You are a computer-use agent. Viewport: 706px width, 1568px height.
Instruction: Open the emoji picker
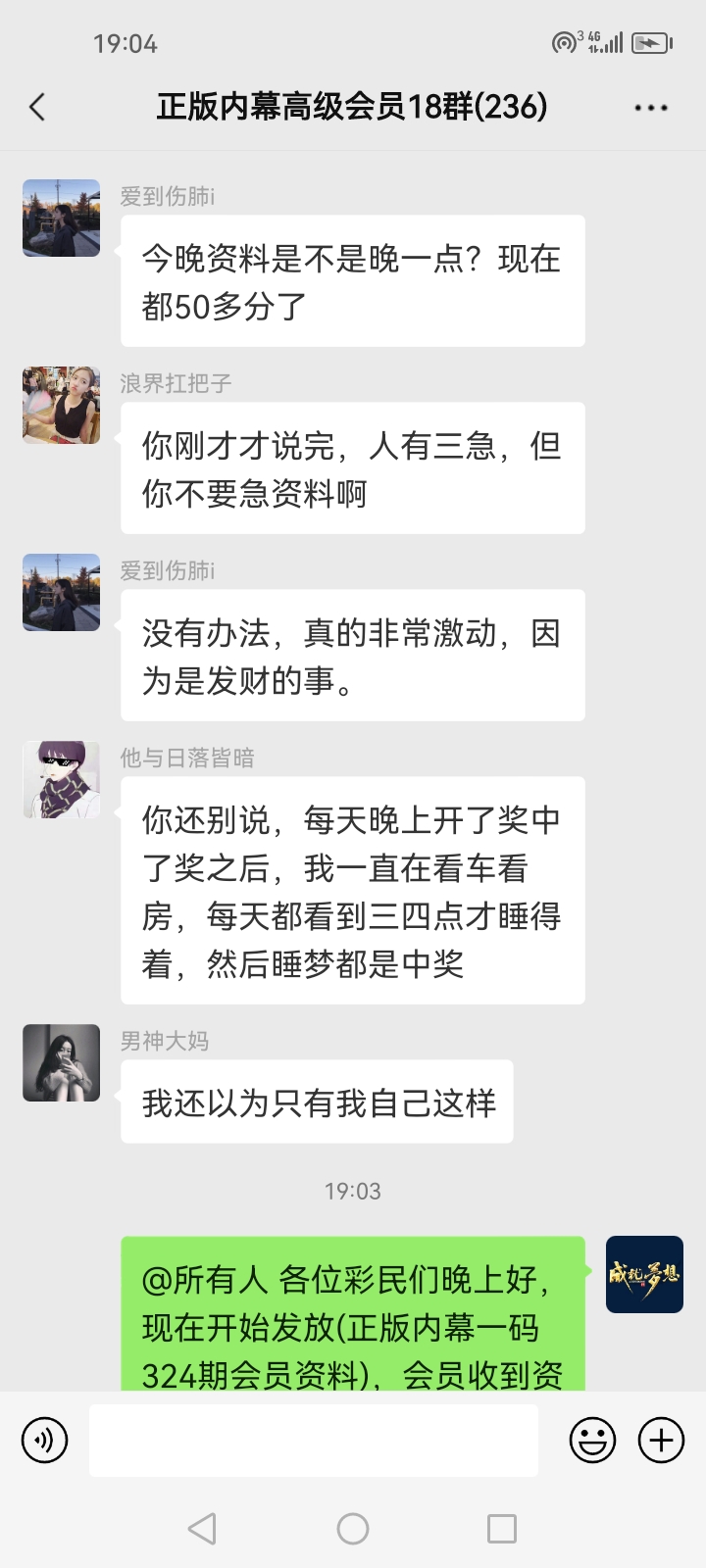[x=593, y=1441]
